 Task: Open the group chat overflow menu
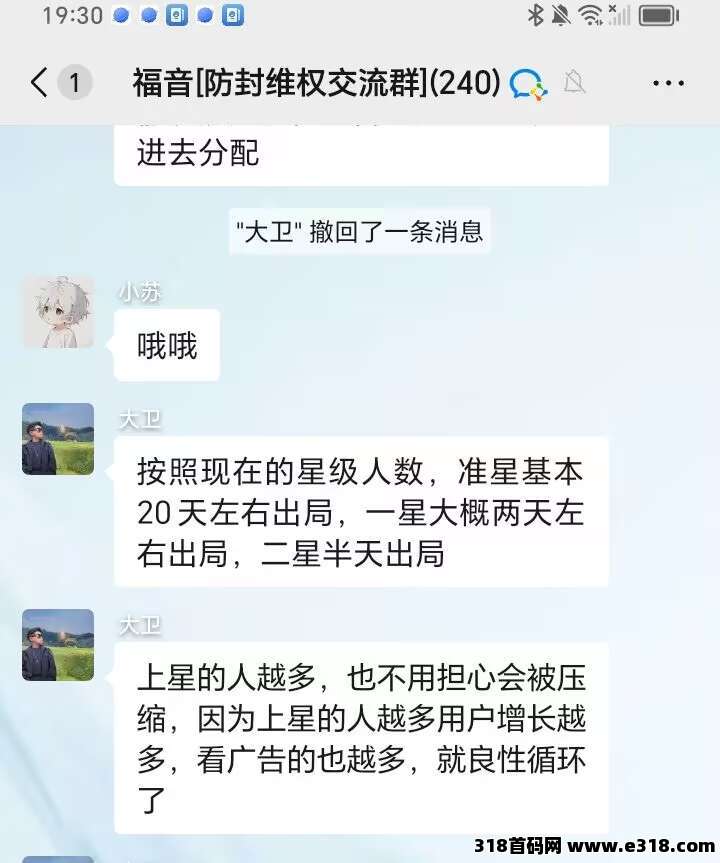coord(668,83)
